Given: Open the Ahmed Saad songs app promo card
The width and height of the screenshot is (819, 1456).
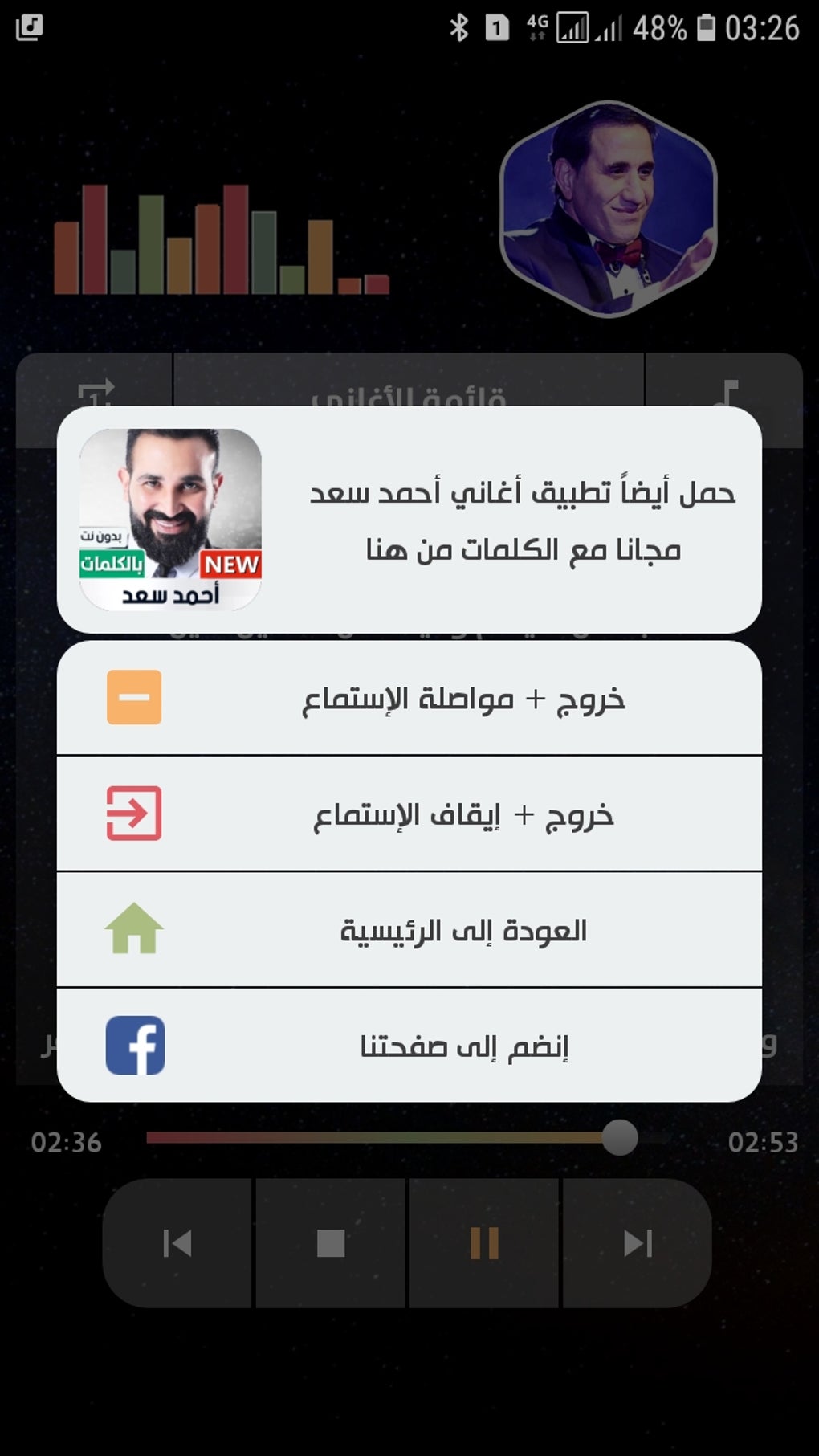Looking at the screenshot, I should (409, 520).
